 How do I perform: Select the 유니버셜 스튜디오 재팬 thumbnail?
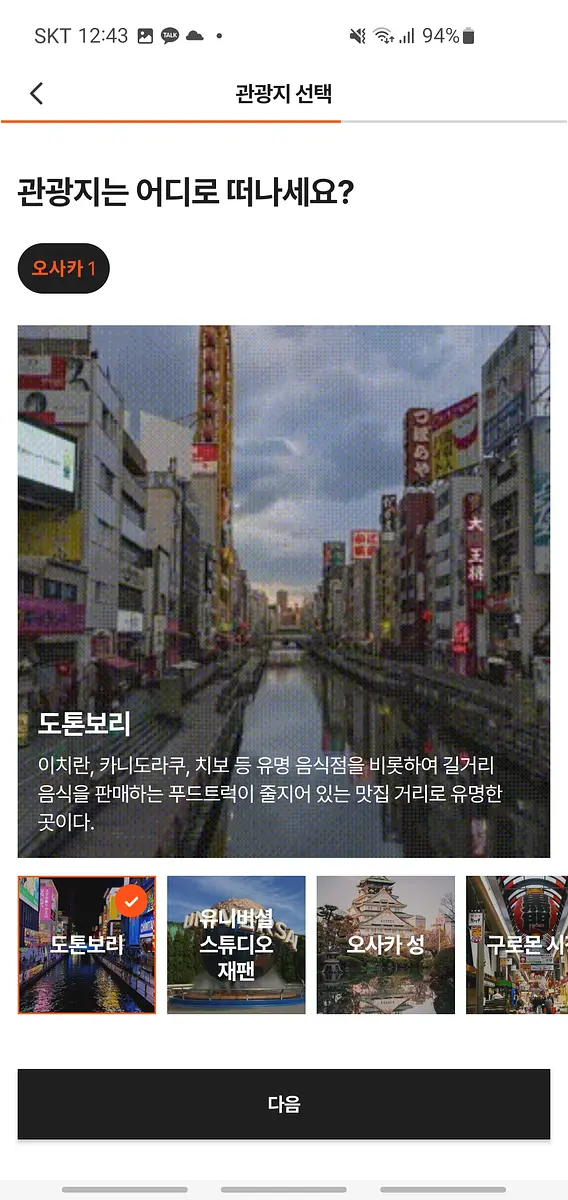click(236, 945)
